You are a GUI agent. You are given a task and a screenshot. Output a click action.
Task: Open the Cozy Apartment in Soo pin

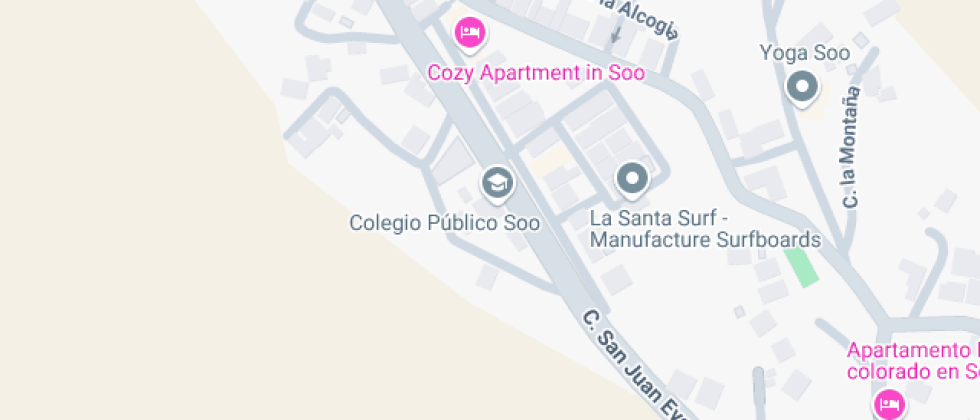point(470,35)
